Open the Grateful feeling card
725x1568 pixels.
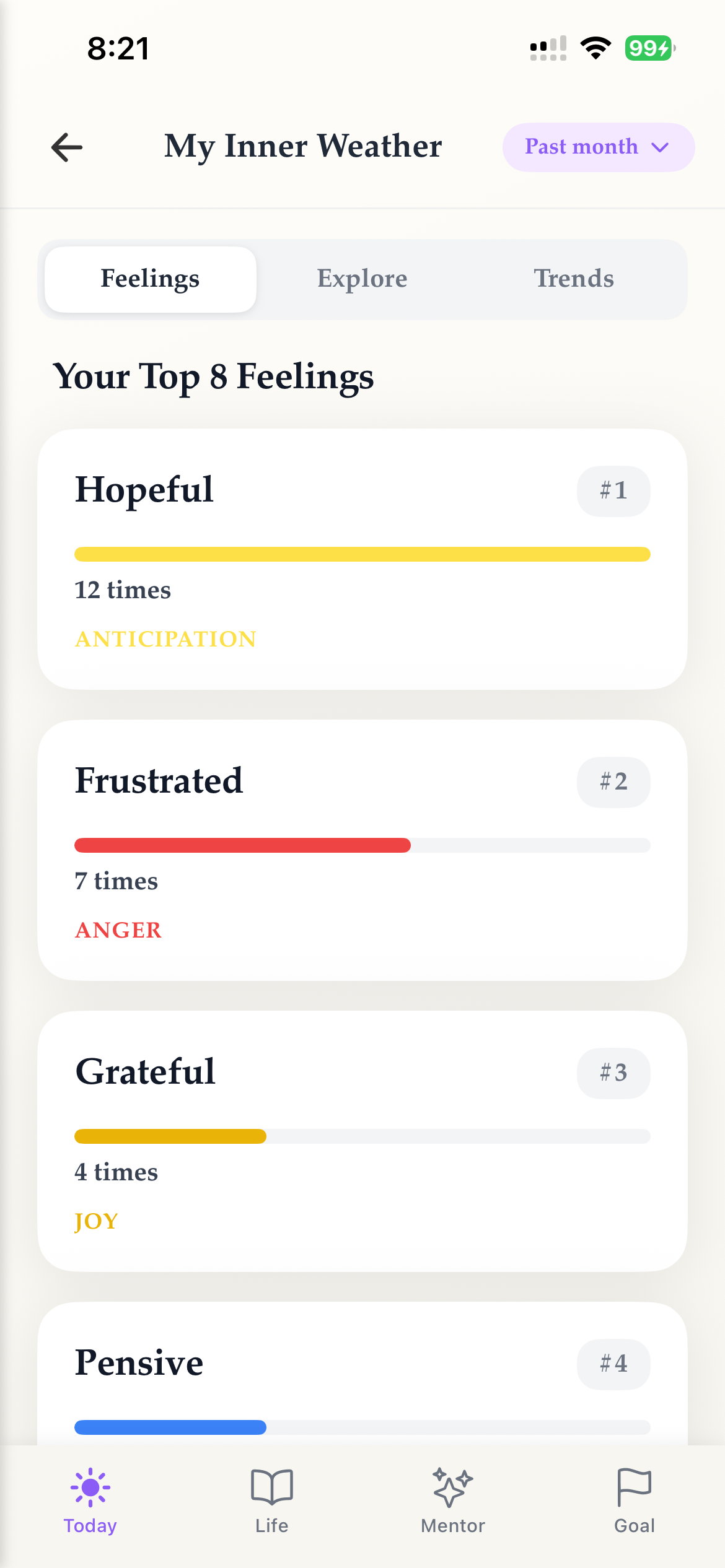pyautogui.click(x=362, y=1139)
